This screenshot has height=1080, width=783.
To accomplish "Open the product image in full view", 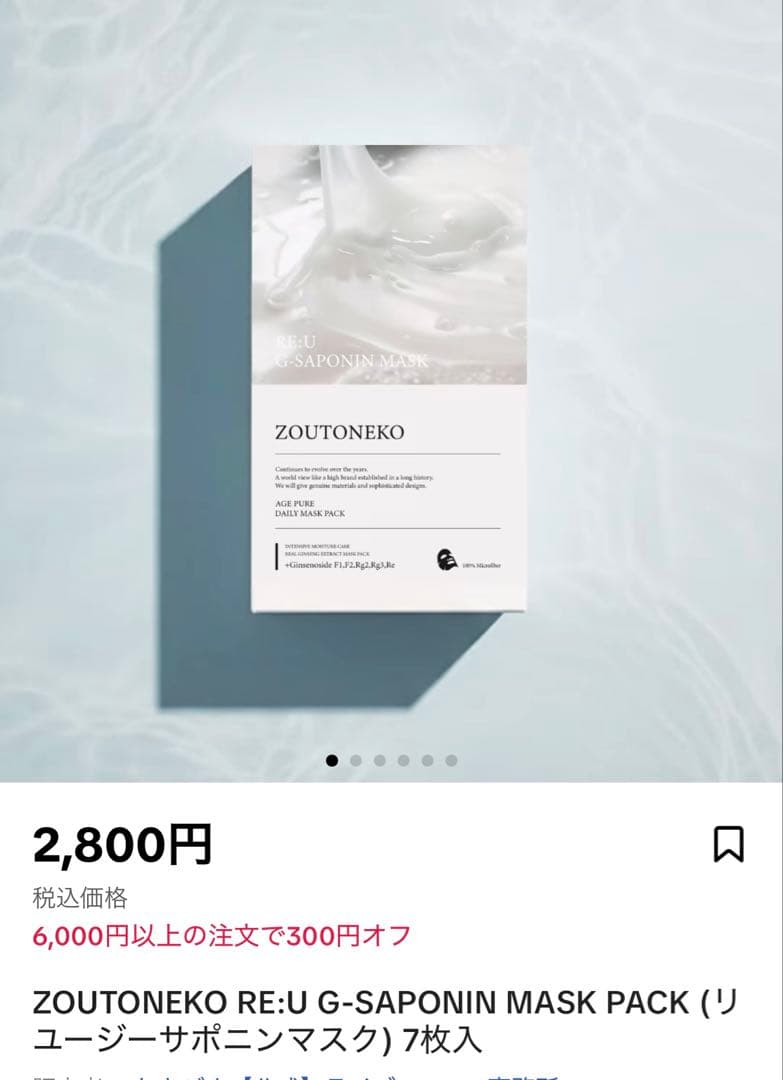I will 390,380.
